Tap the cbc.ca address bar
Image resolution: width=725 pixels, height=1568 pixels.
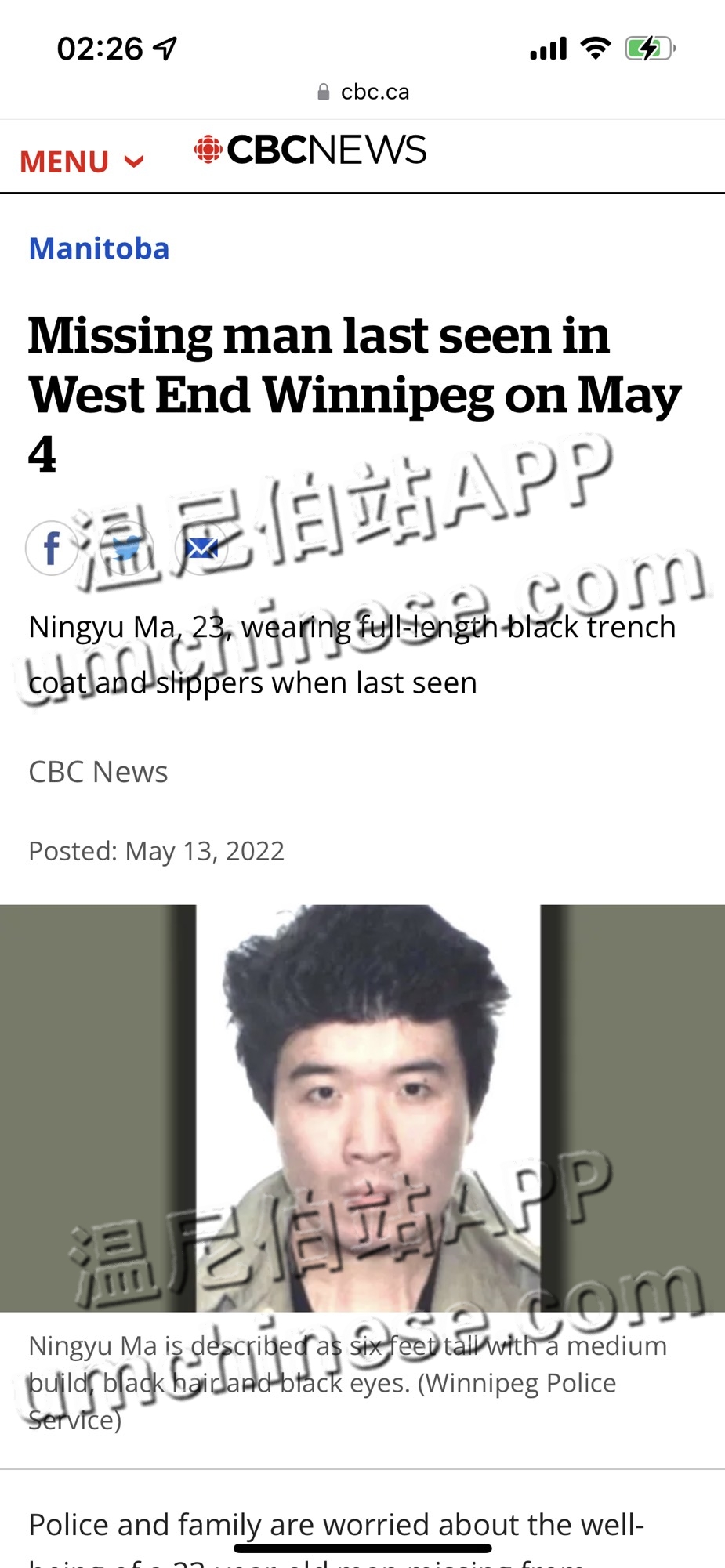coord(363,92)
